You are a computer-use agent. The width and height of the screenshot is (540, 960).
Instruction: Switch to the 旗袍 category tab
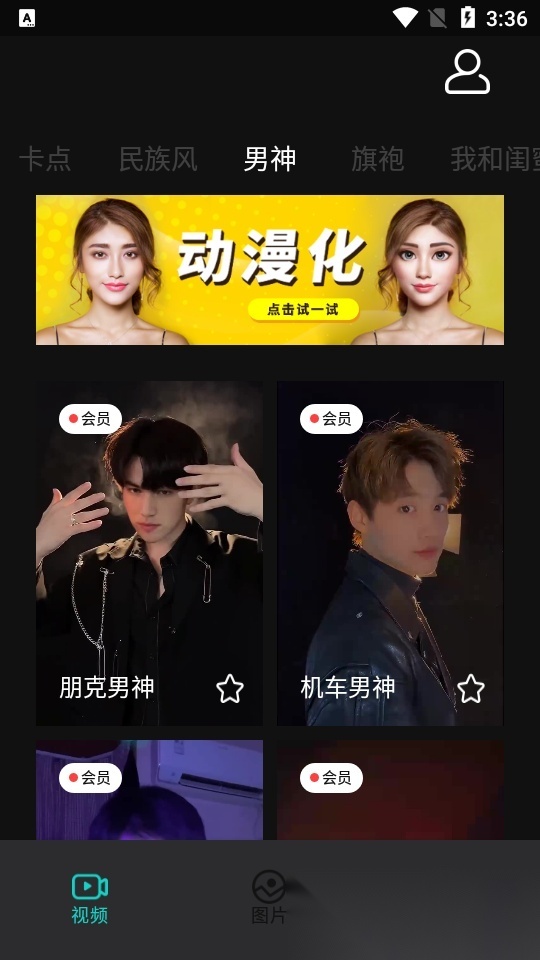coord(377,159)
